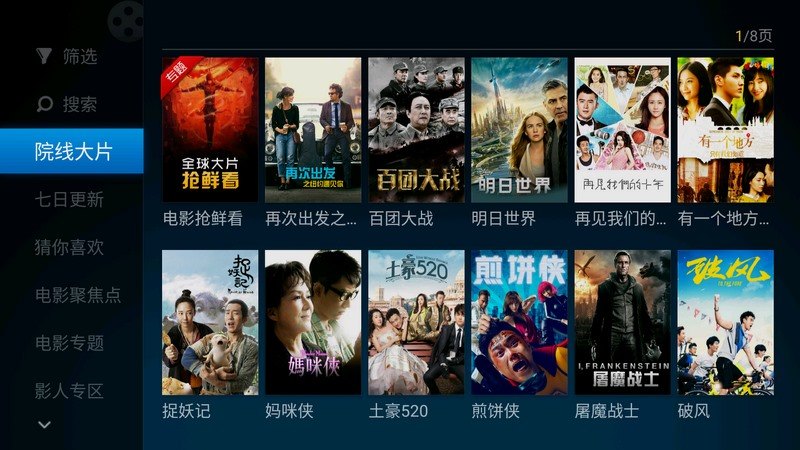
Task: Open the 电影专题 category
Action: pyautogui.click(x=69, y=343)
